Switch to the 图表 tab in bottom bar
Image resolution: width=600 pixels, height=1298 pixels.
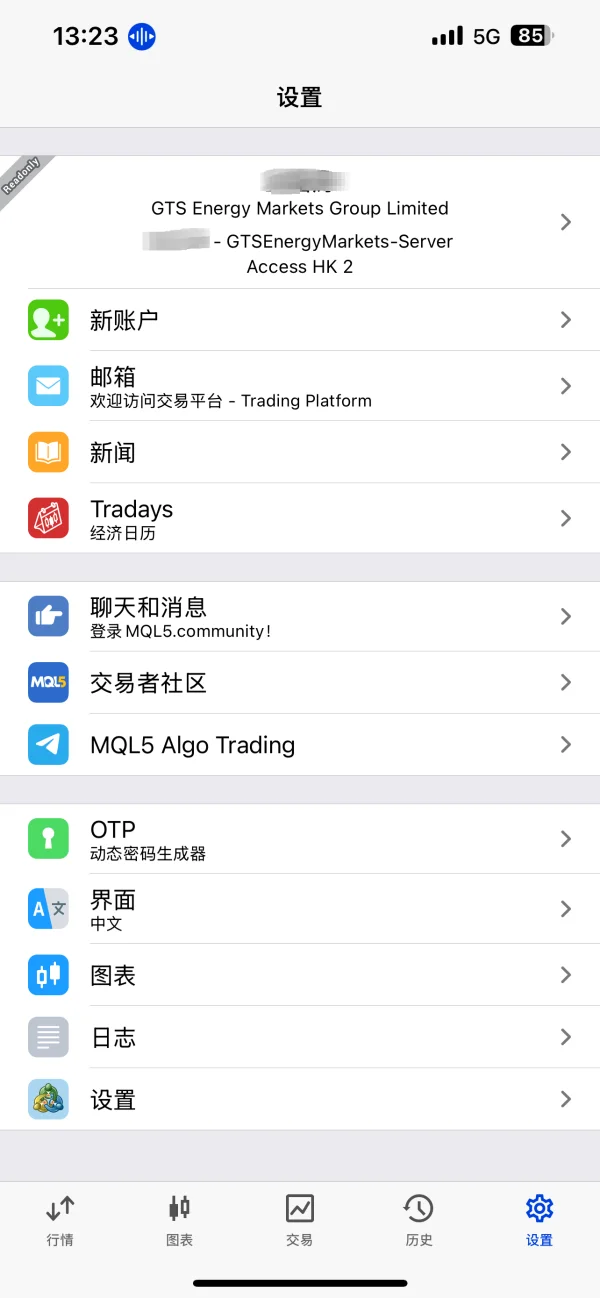click(179, 1220)
